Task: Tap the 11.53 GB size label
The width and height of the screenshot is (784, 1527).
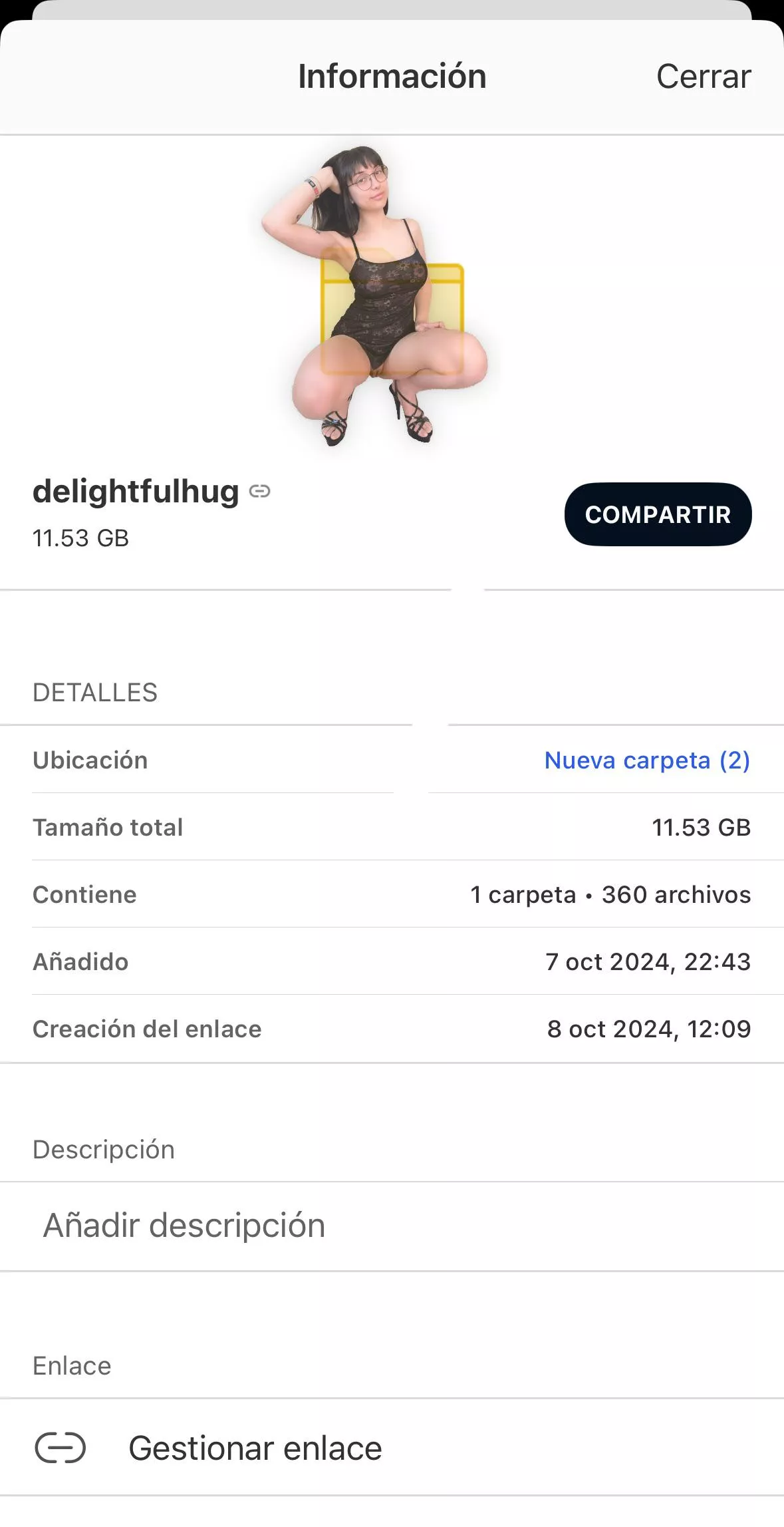Action: 82,539
